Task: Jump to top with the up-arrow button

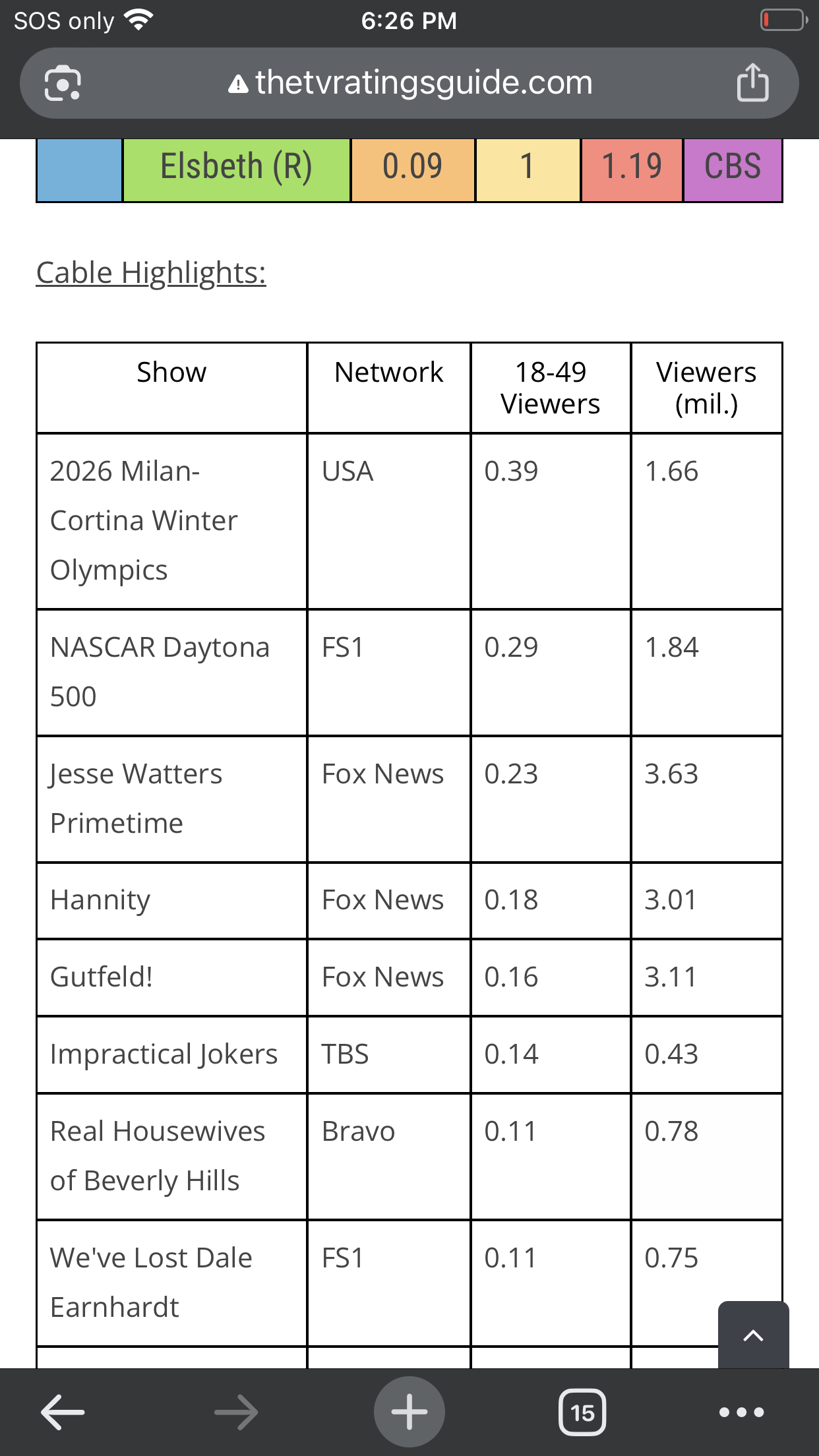Action: [x=753, y=1335]
